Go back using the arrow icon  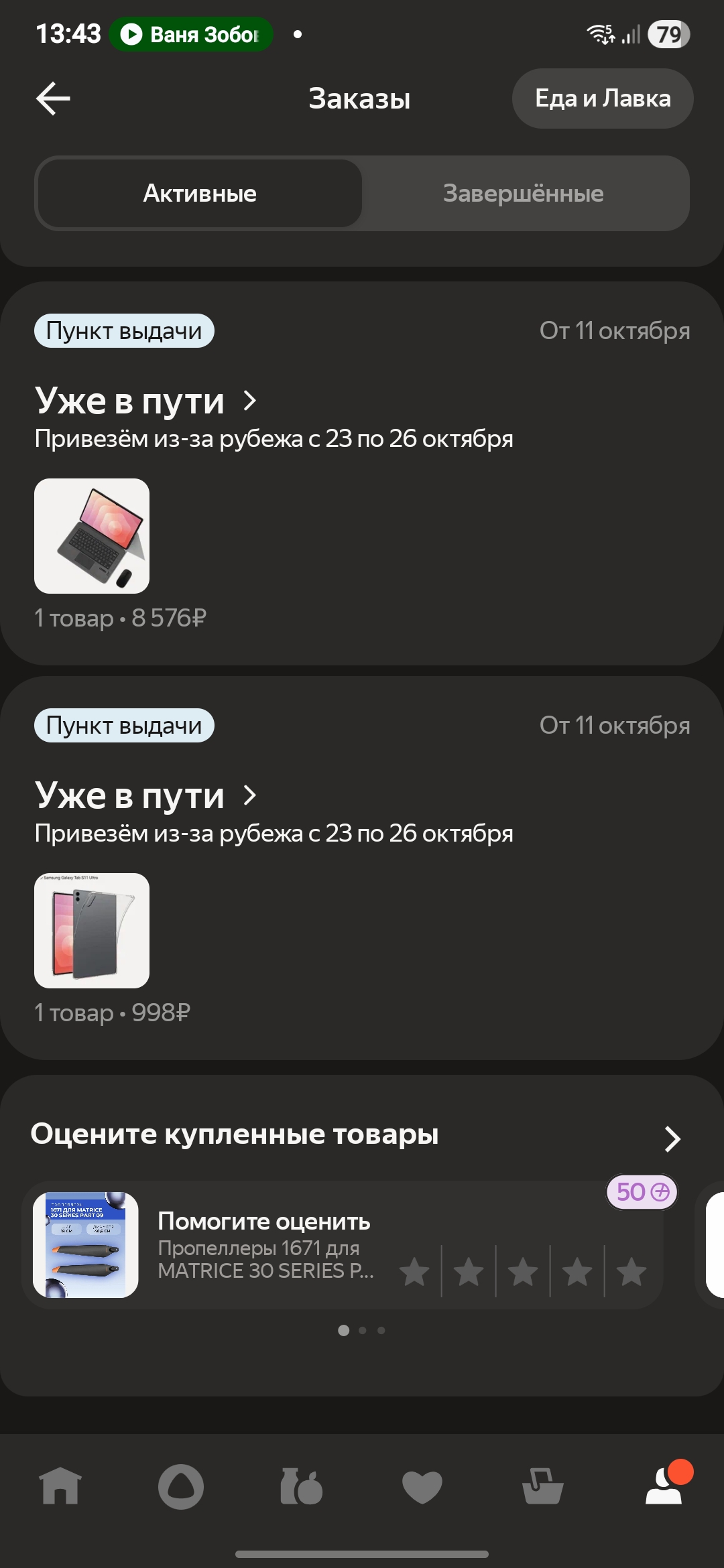[x=54, y=99]
